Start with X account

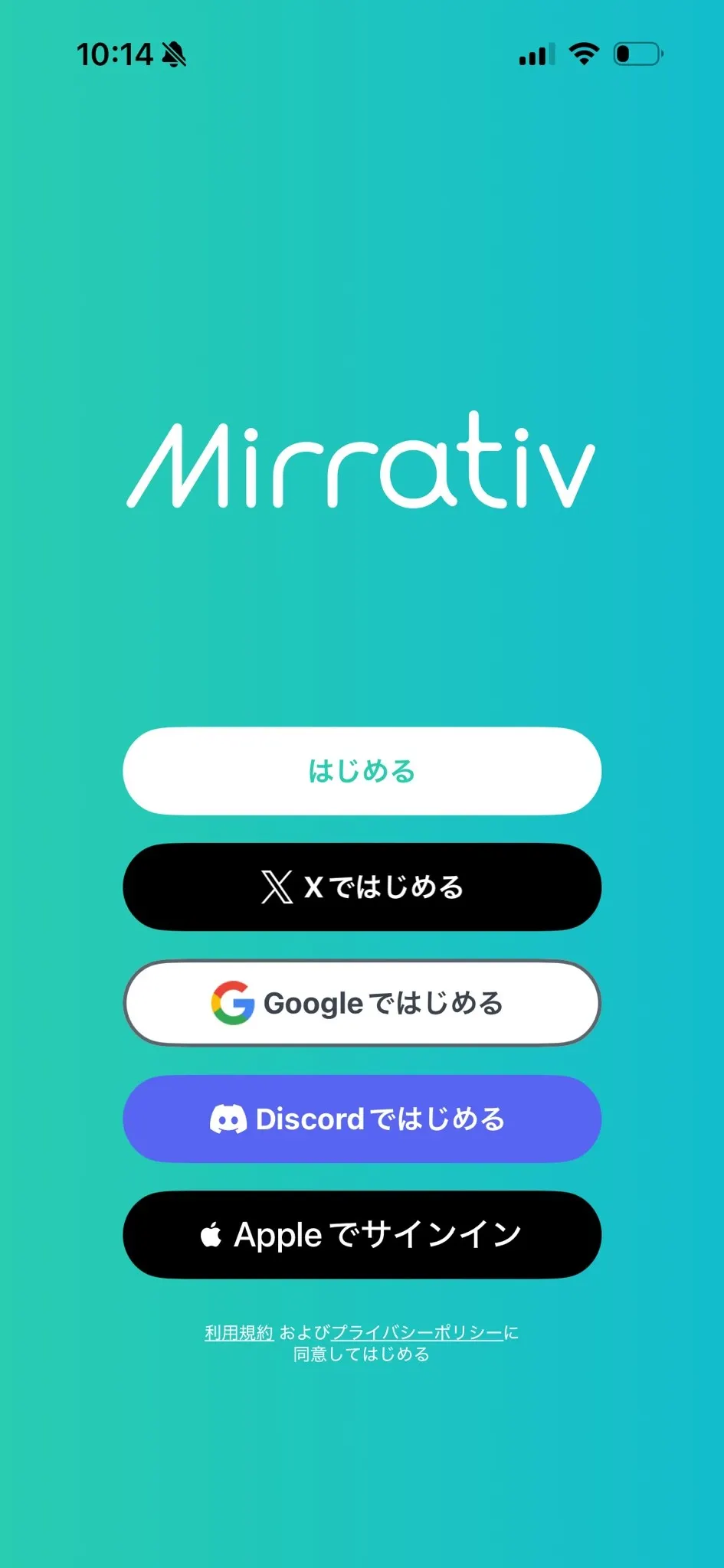pyautogui.click(x=362, y=887)
